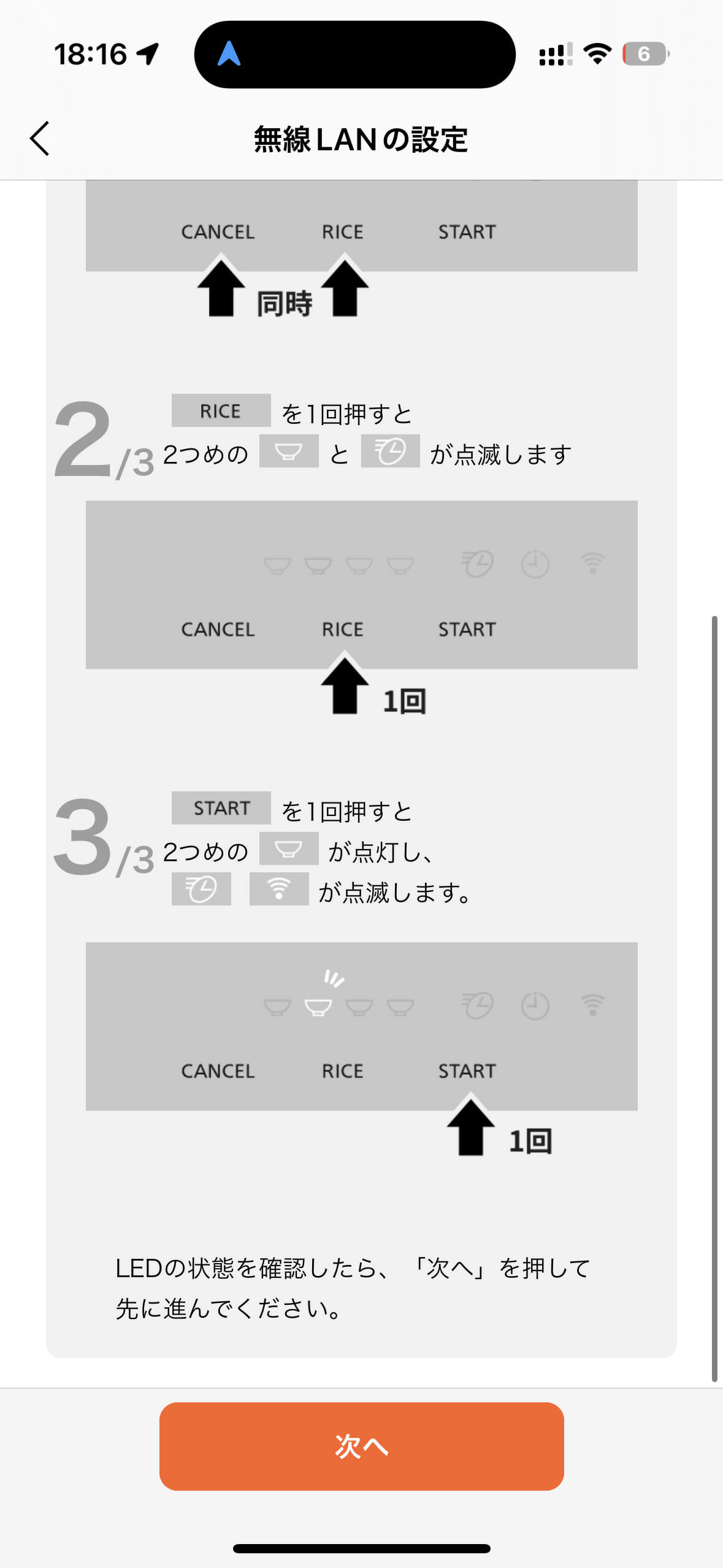
Task: Tap the orange 次へ button
Action: (x=361, y=1446)
